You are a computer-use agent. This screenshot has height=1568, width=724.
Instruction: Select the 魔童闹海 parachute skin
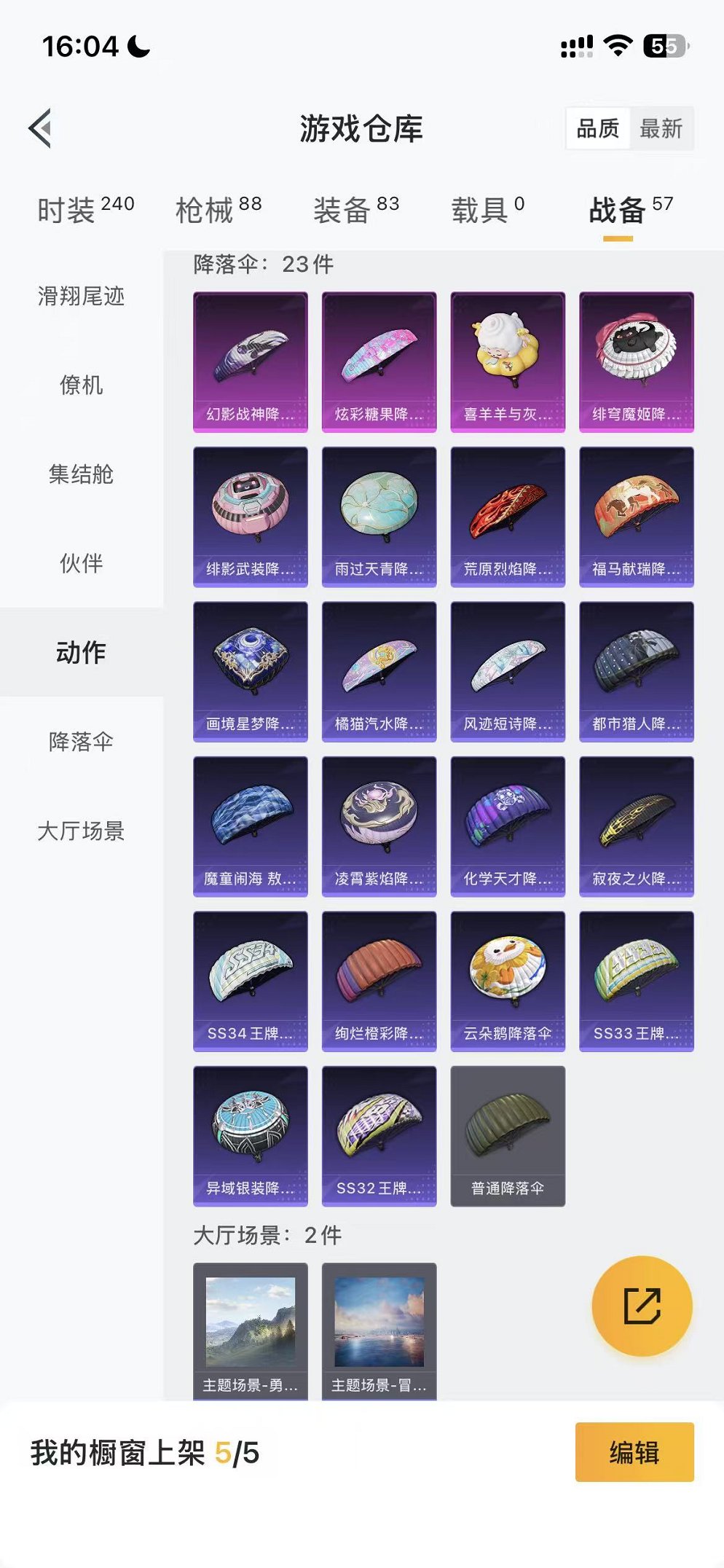[x=251, y=826]
